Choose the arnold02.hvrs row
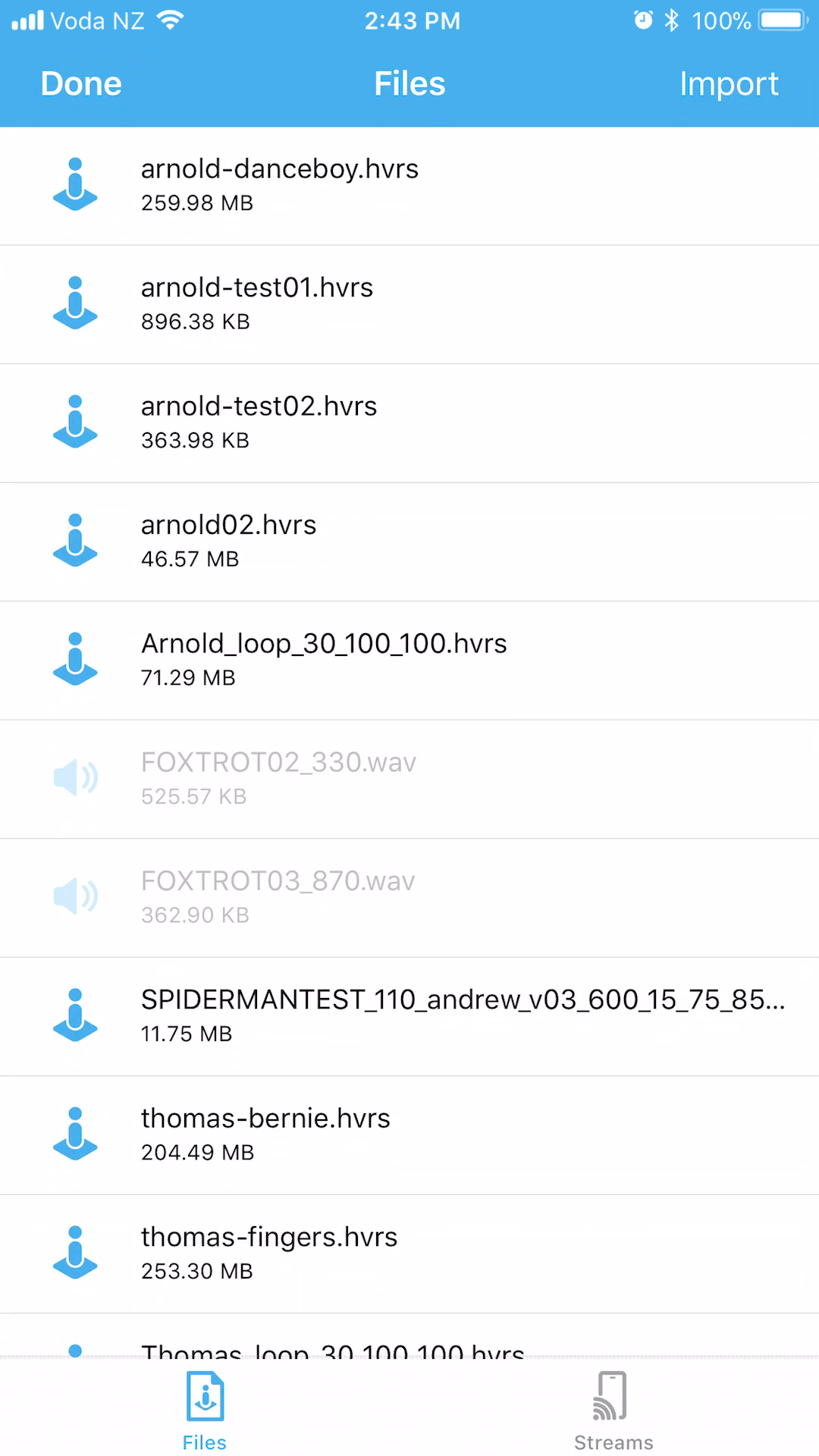 (409, 542)
